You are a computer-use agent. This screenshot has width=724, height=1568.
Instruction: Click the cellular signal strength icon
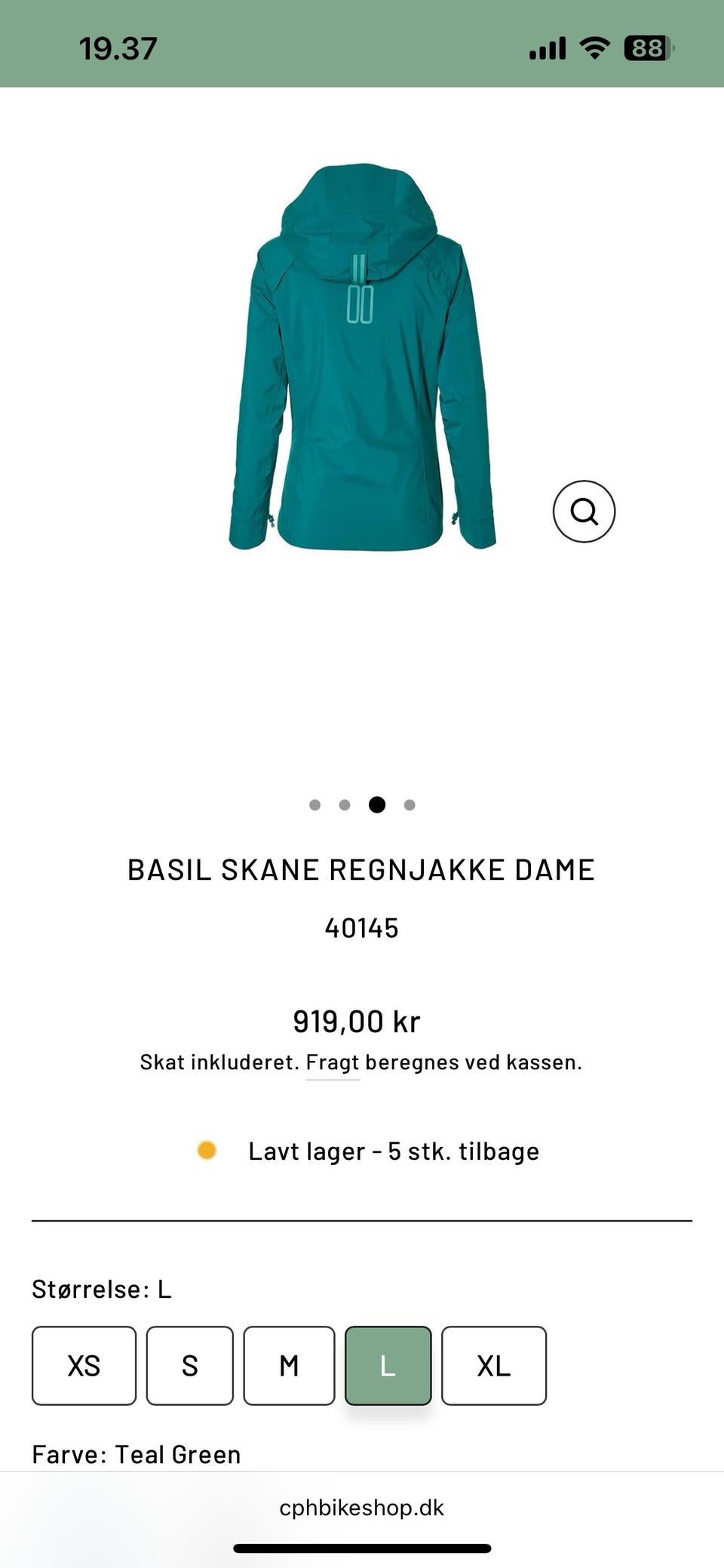tap(548, 47)
